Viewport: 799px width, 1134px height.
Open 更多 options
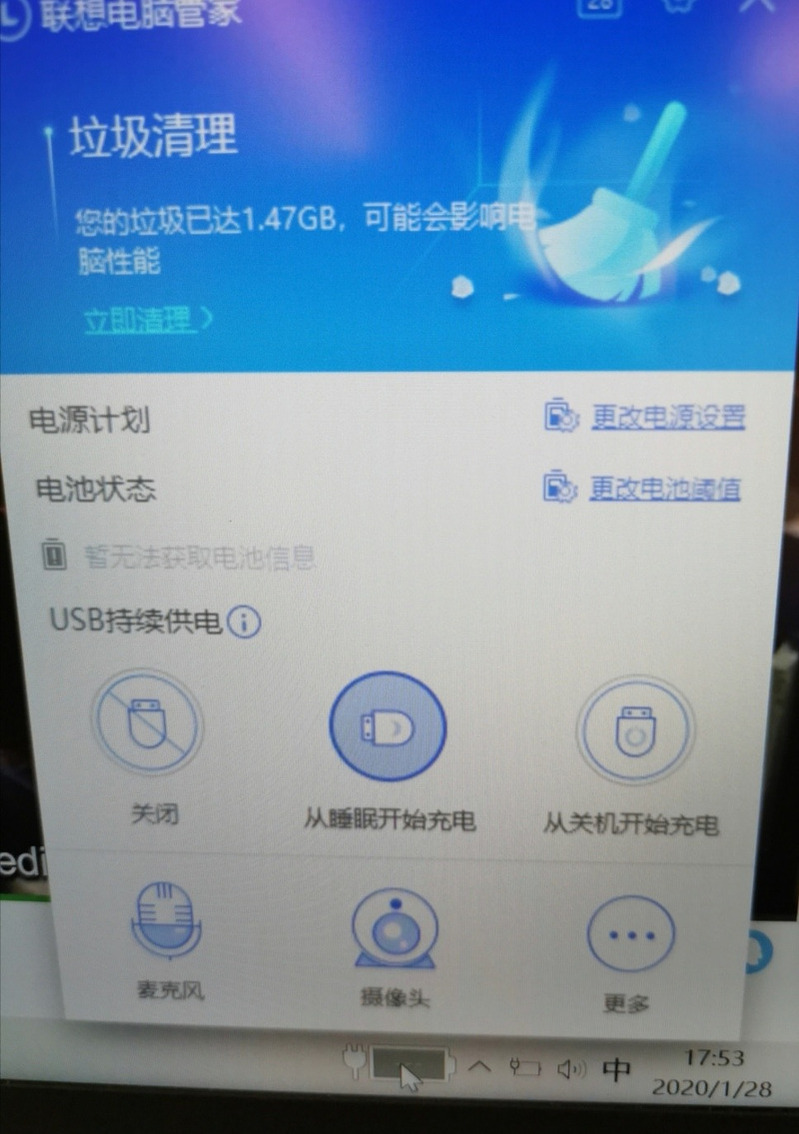(630, 937)
